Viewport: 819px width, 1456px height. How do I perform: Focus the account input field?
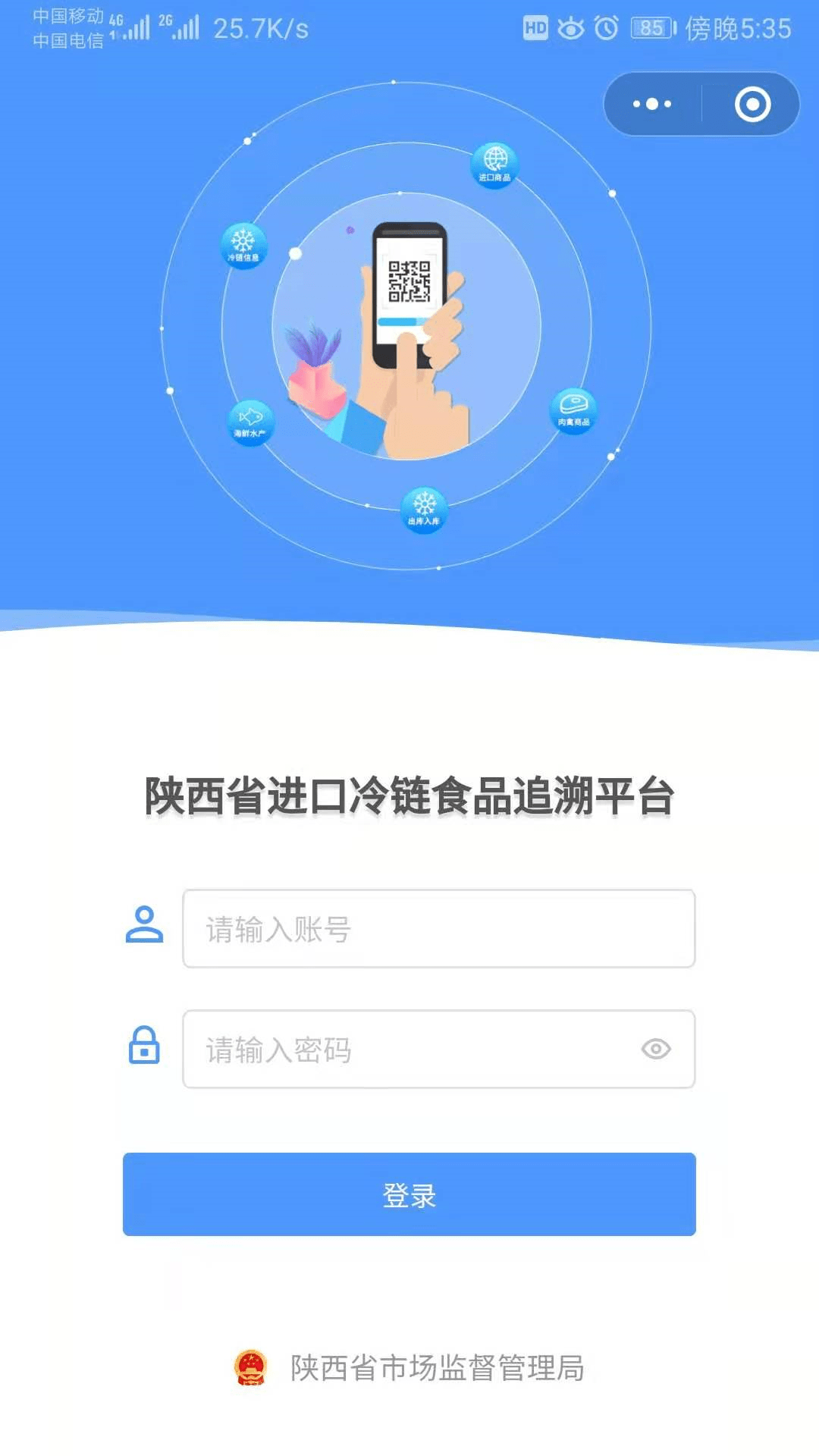pyautogui.click(x=438, y=929)
